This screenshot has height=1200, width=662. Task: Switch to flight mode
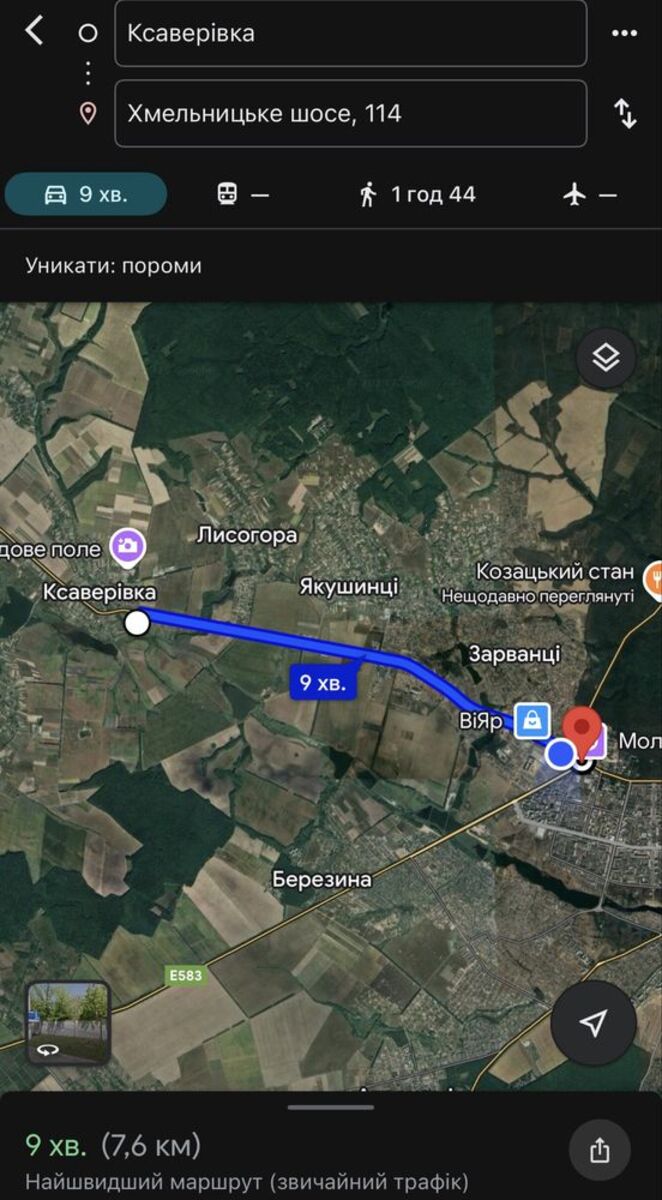tap(589, 195)
